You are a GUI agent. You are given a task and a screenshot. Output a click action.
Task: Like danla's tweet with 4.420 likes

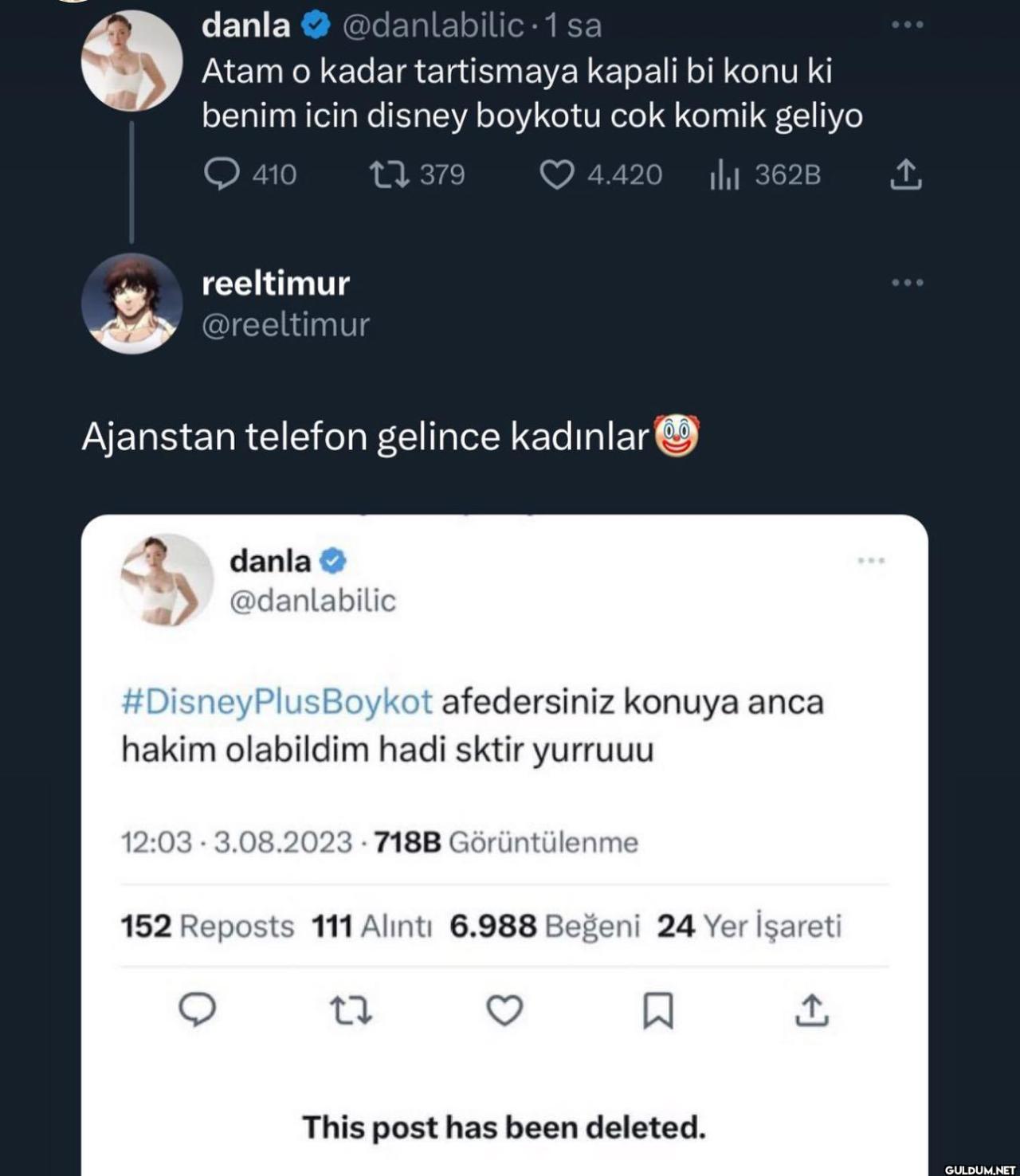[556, 174]
